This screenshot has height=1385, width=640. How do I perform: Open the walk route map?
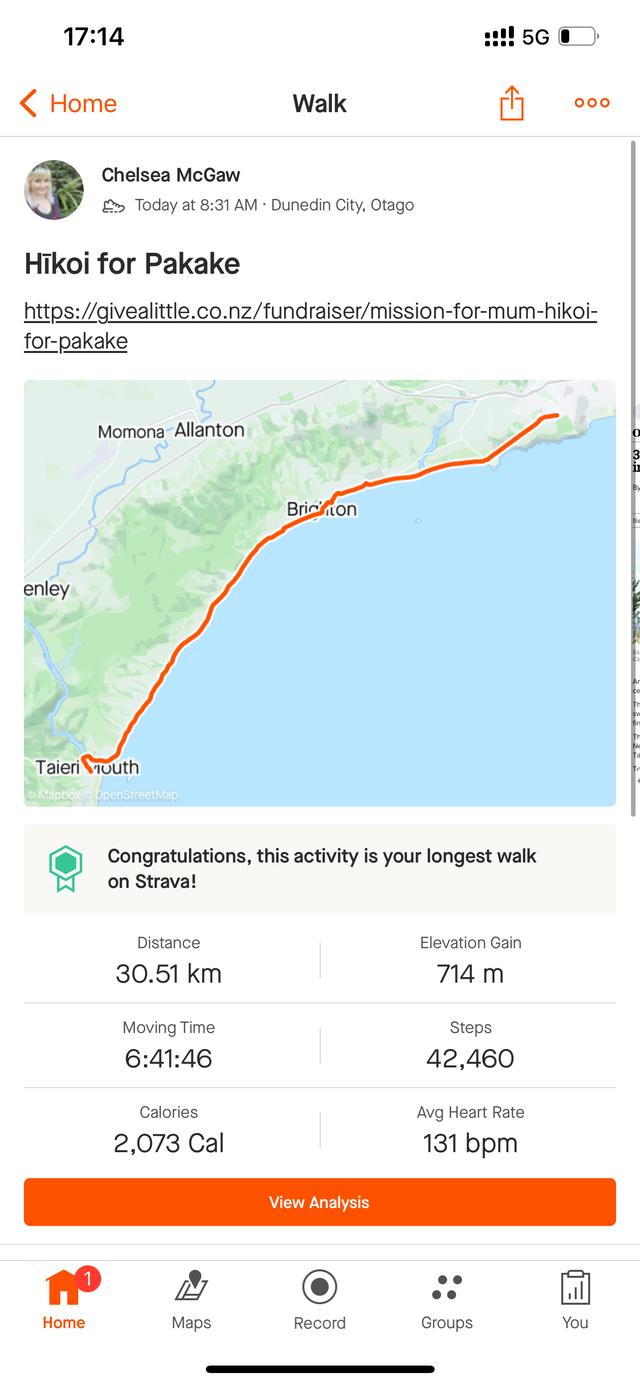pos(320,592)
